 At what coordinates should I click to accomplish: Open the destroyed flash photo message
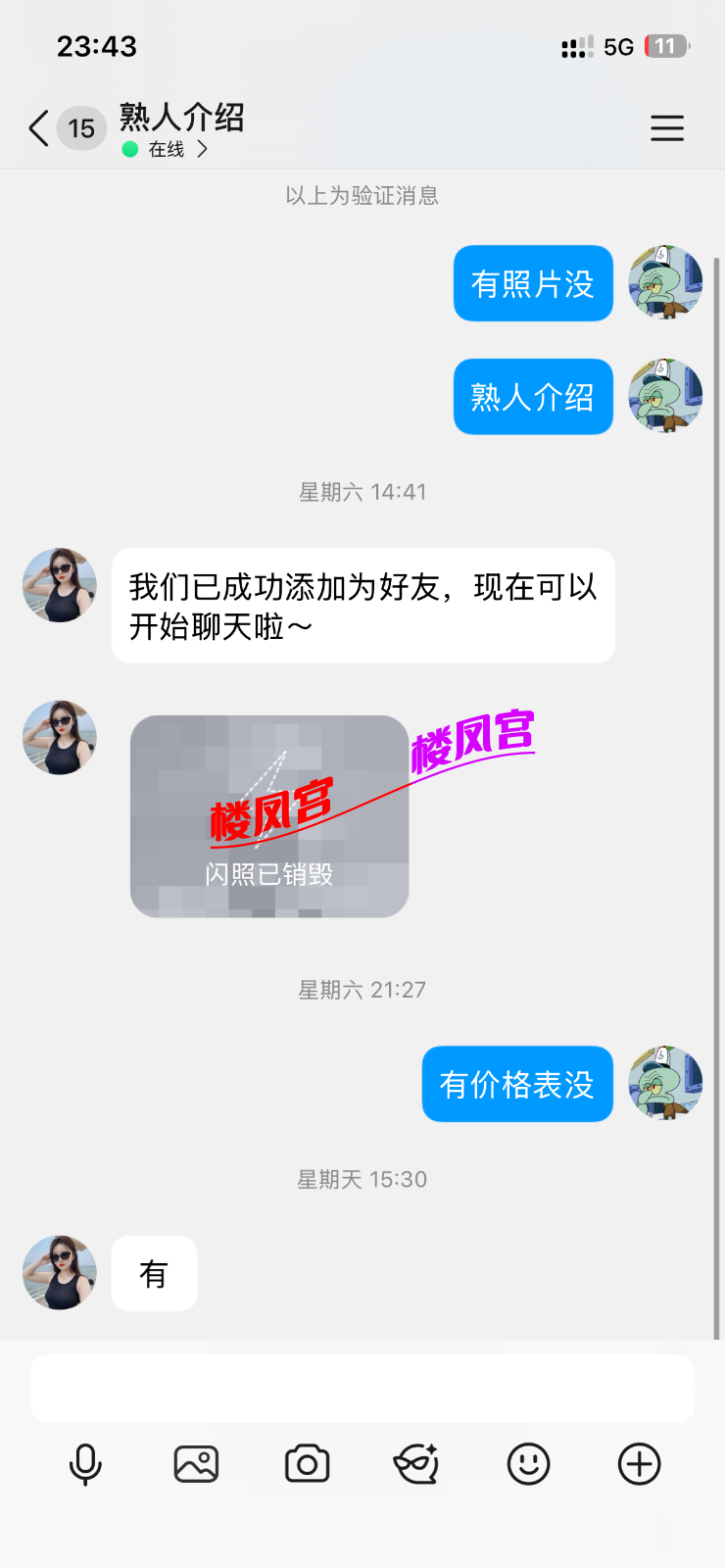[269, 816]
